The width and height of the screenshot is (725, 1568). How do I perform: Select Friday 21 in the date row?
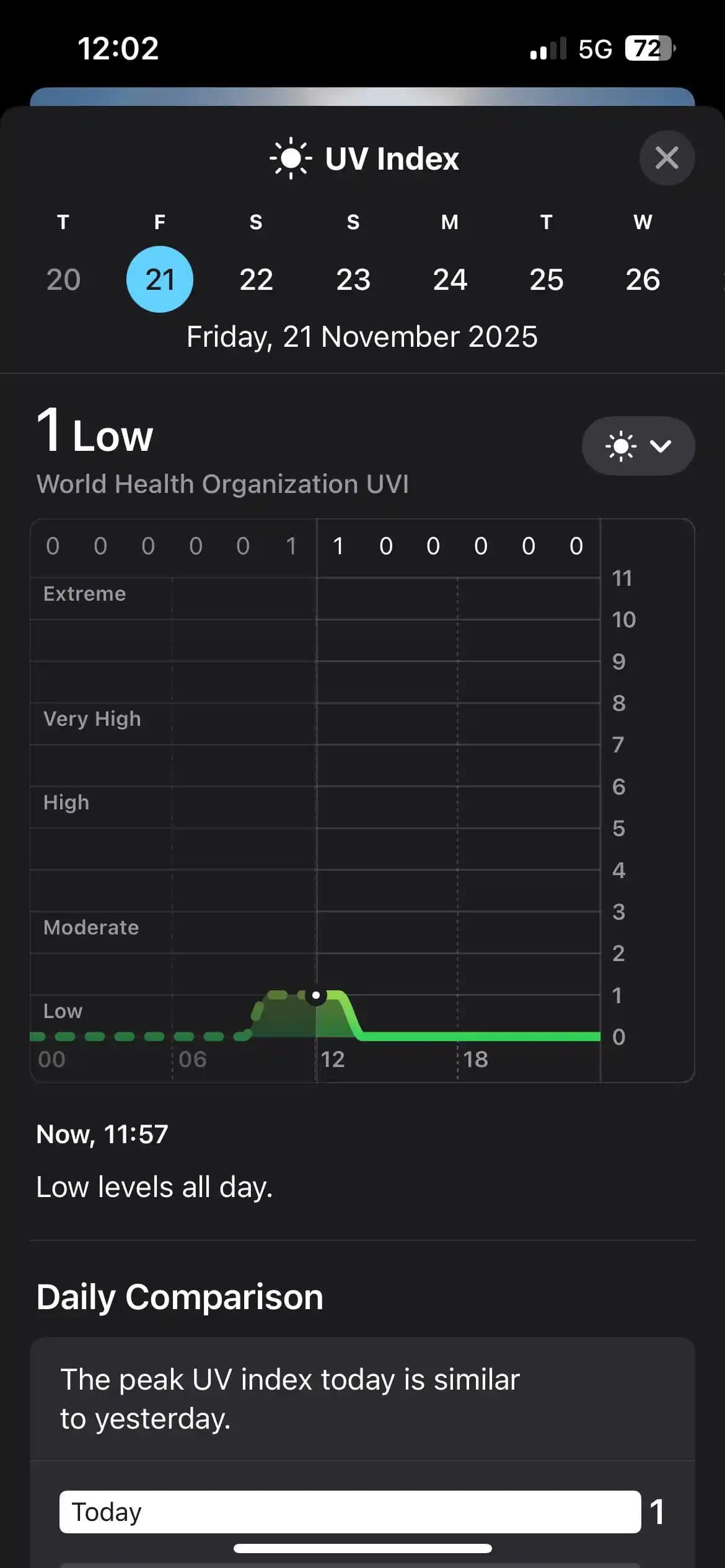coord(160,279)
